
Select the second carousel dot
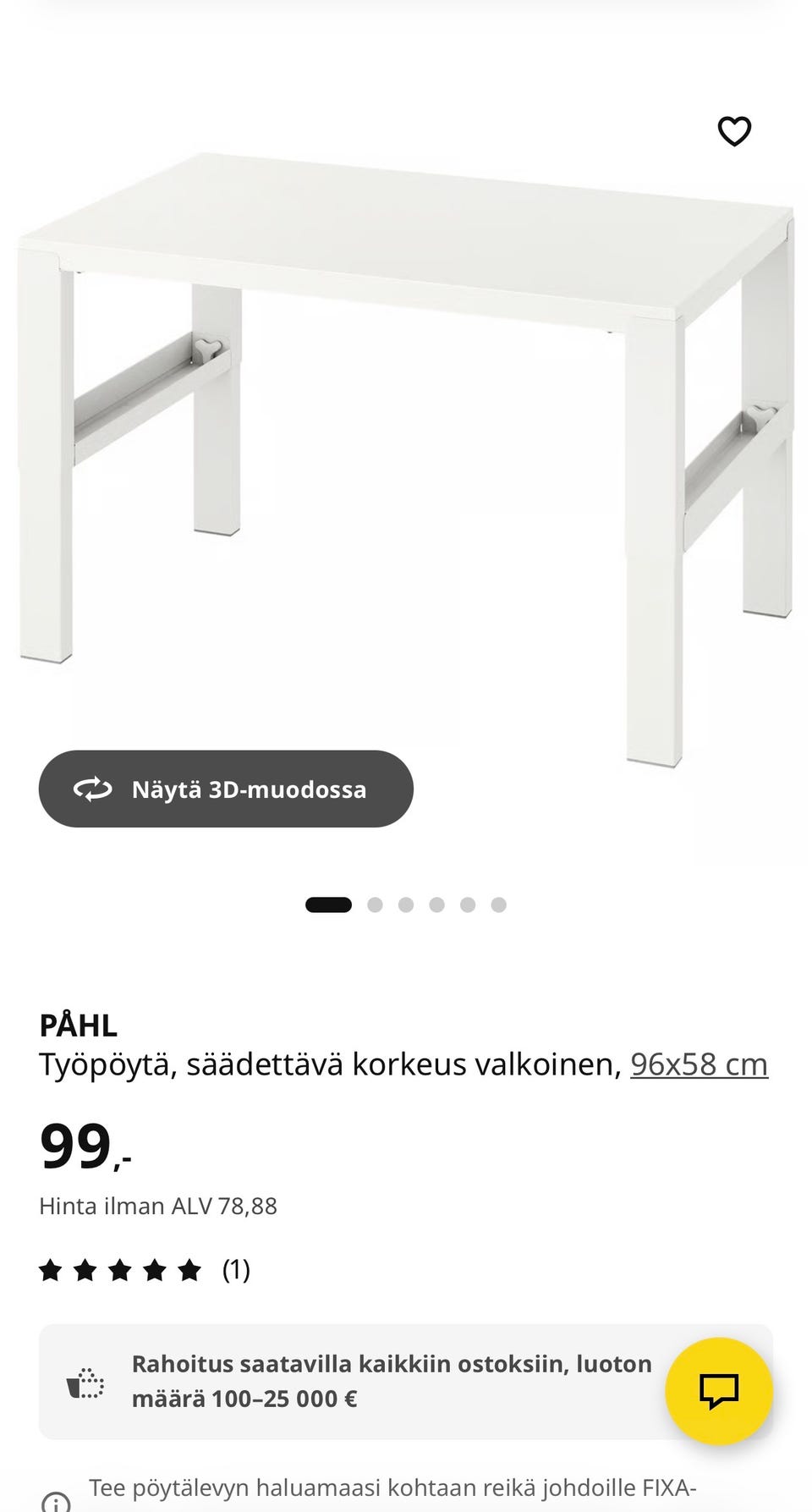[375, 904]
